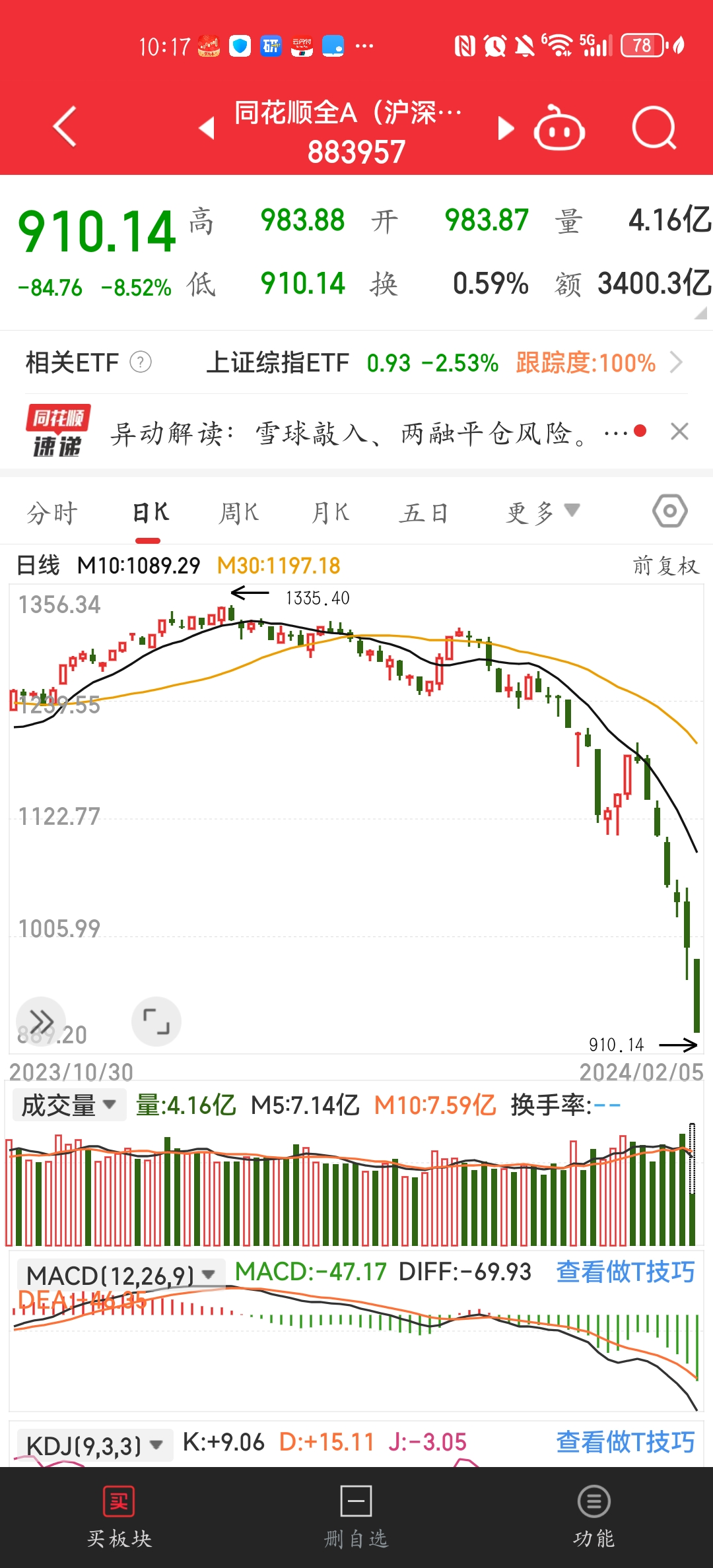Open the search magnifier
This screenshot has width=713, height=1568.
(x=654, y=128)
